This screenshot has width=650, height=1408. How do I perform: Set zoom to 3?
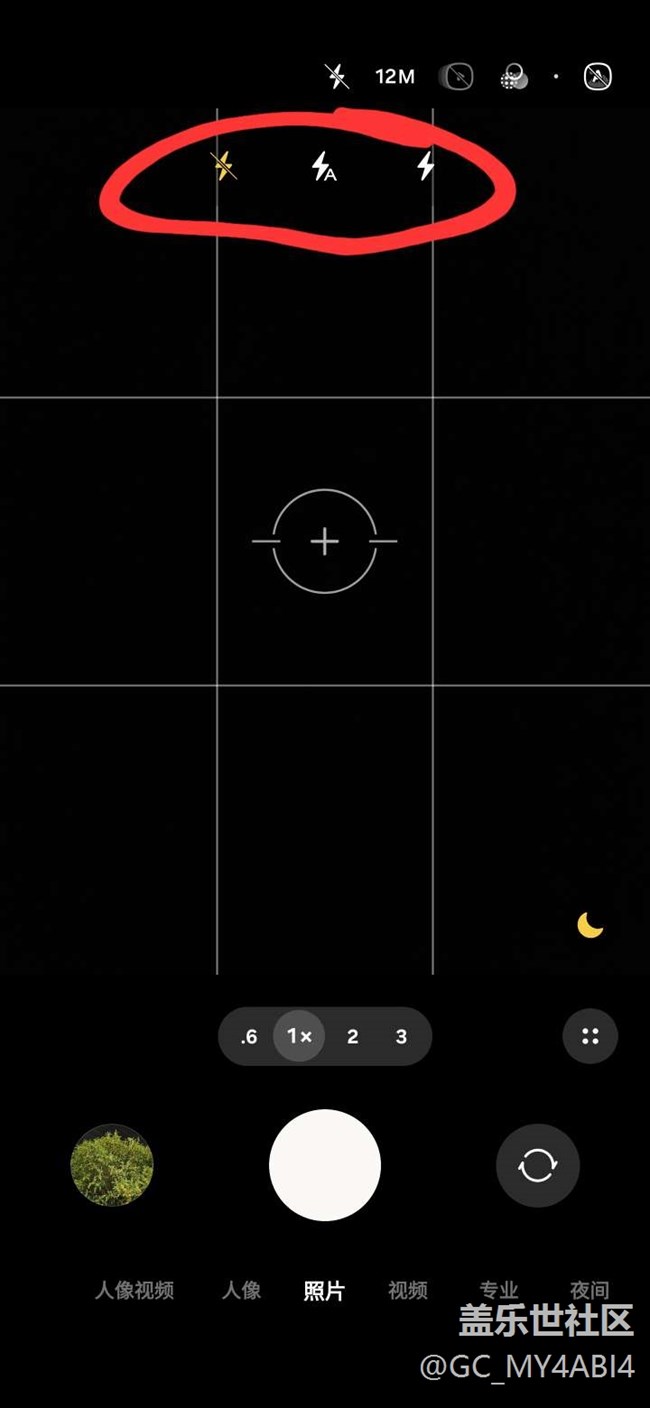click(401, 1037)
